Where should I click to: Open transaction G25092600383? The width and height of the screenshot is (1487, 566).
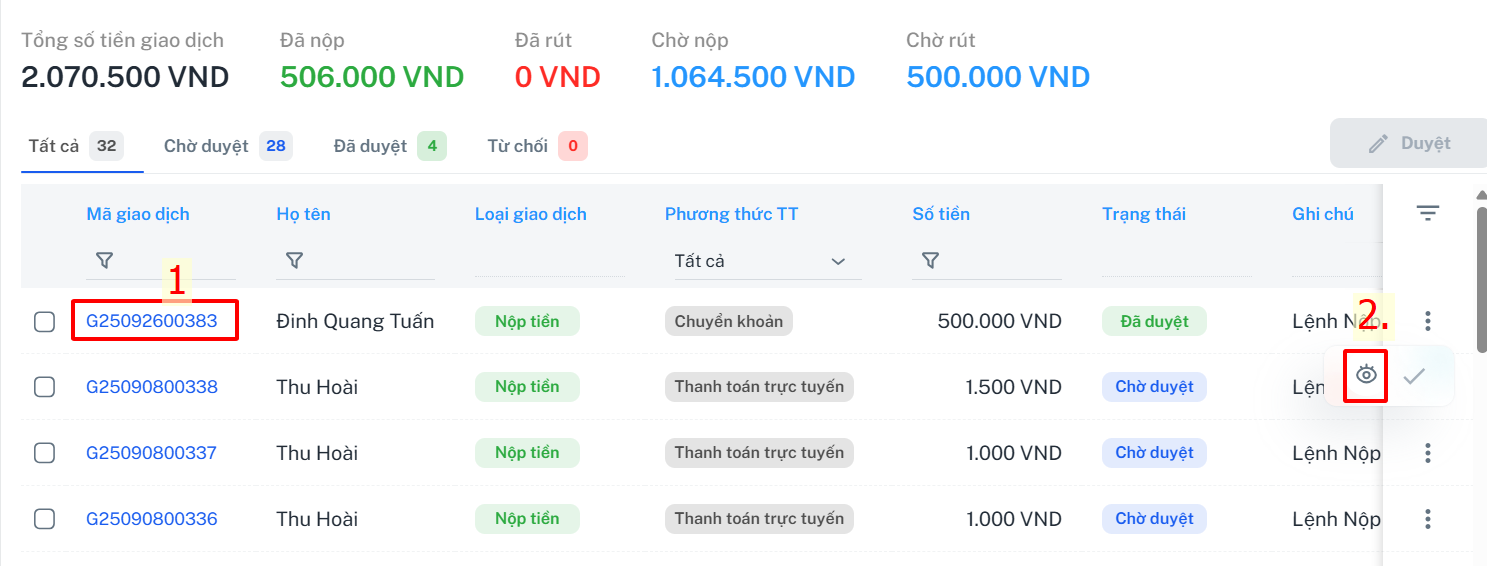point(152,321)
